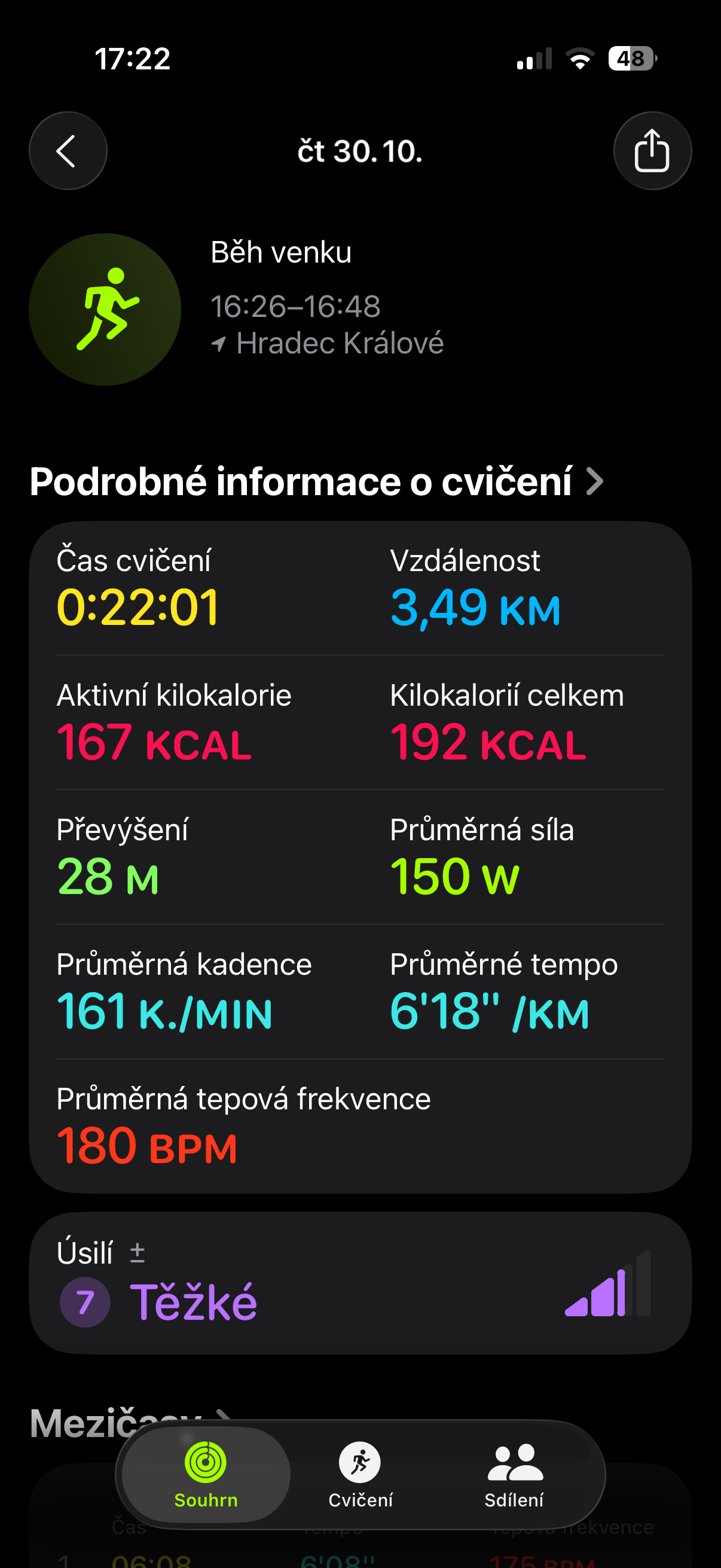Switch to the Souhrn tab
Image resolution: width=721 pixels, height=1568 pixels.
coord(206,1474)
